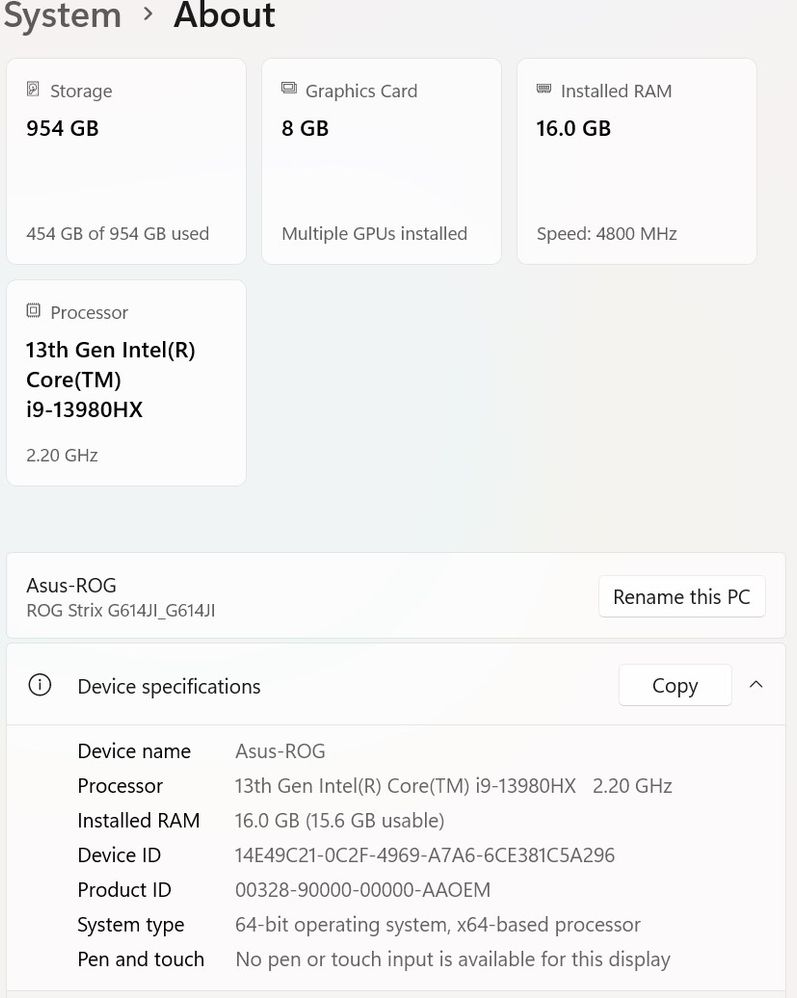Open the Installed RAM card

[x=636, y=161]
